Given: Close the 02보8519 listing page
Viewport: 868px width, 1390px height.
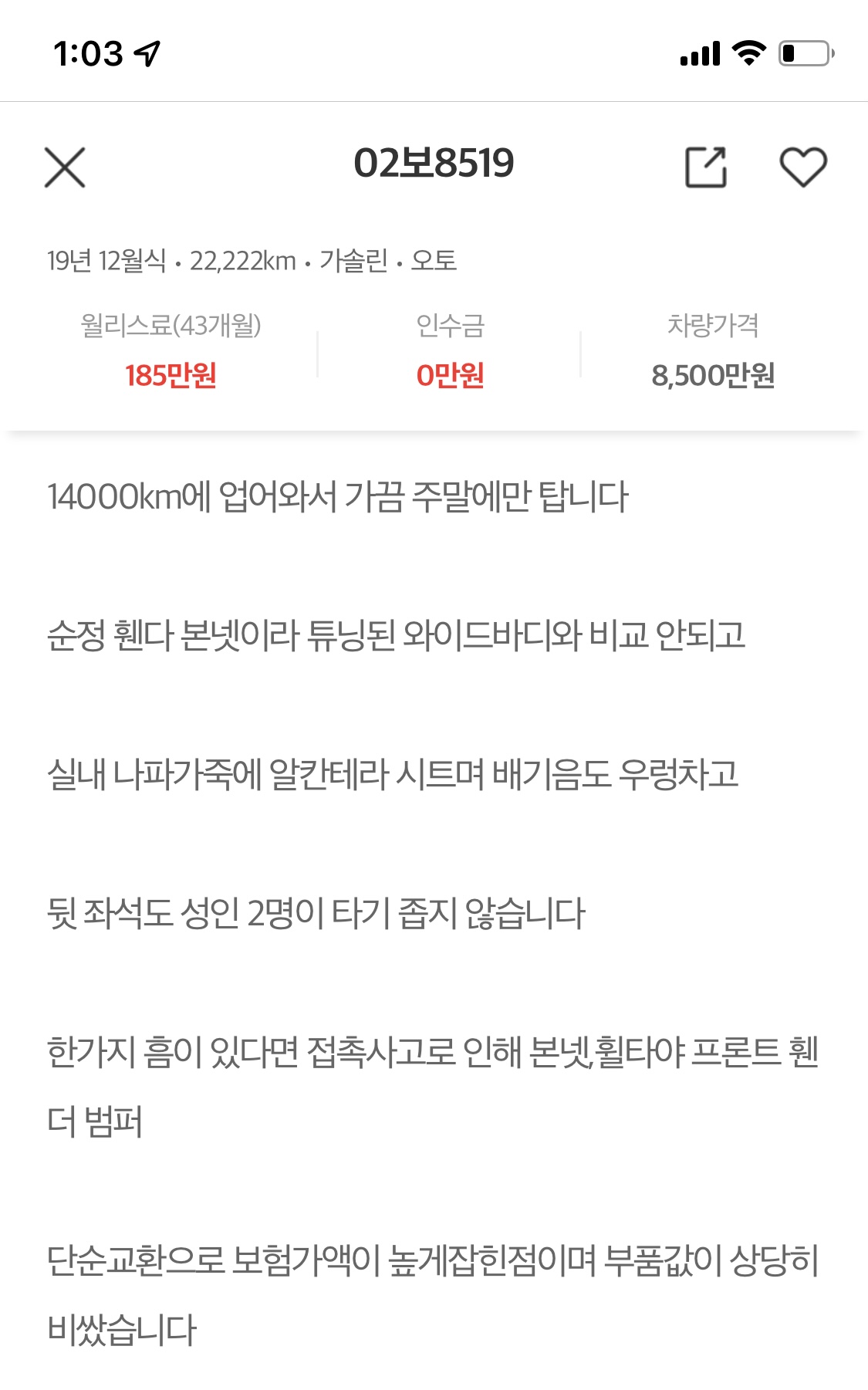Looking at the screenshot, I should point(65,167).
